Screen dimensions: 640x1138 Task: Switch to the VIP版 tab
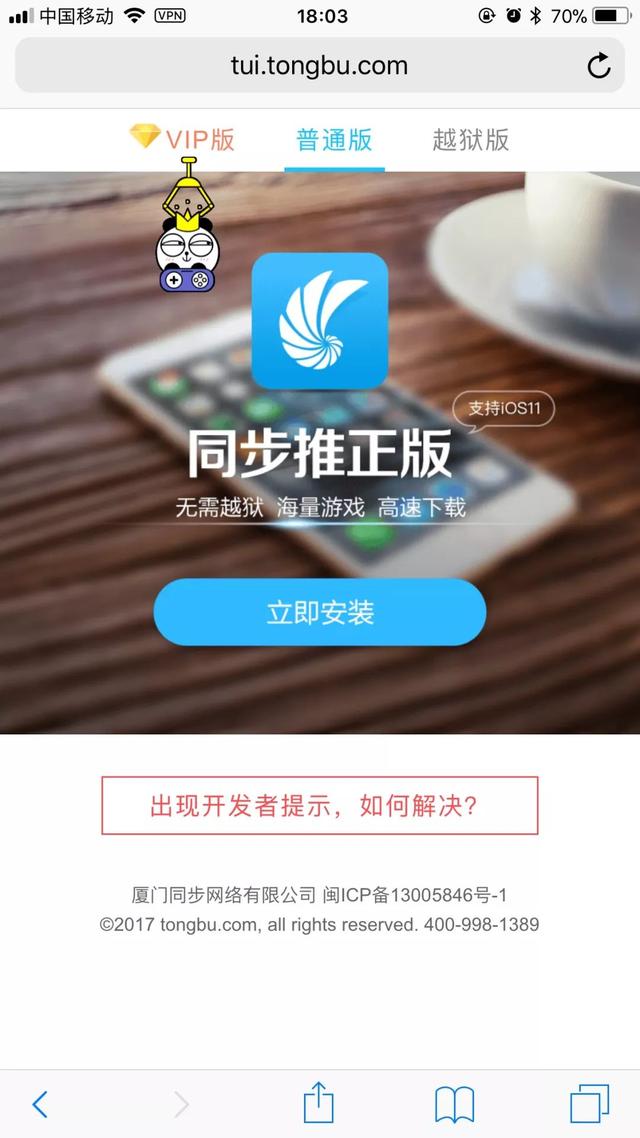click(183, 139)
